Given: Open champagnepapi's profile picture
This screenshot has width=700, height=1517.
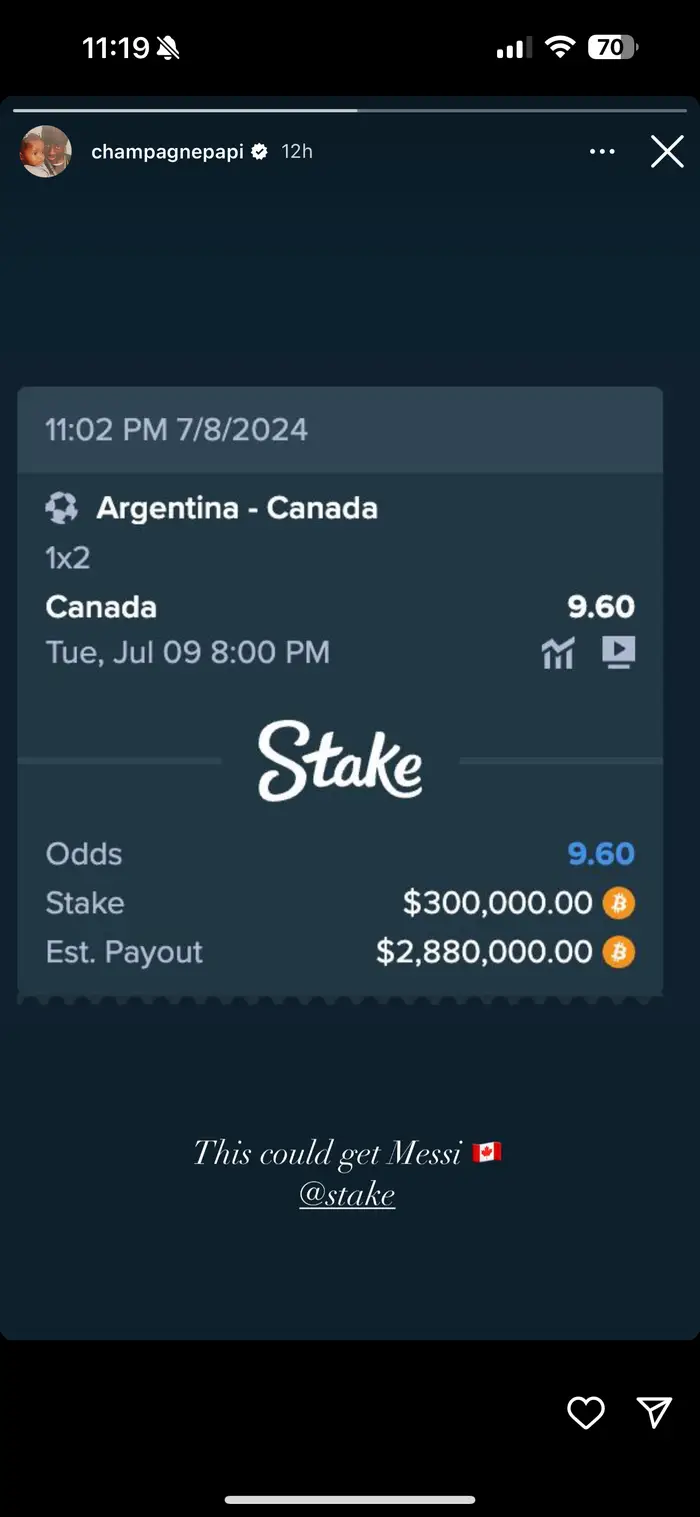Looking at the screenshot, I should click(x=46, y=152).
